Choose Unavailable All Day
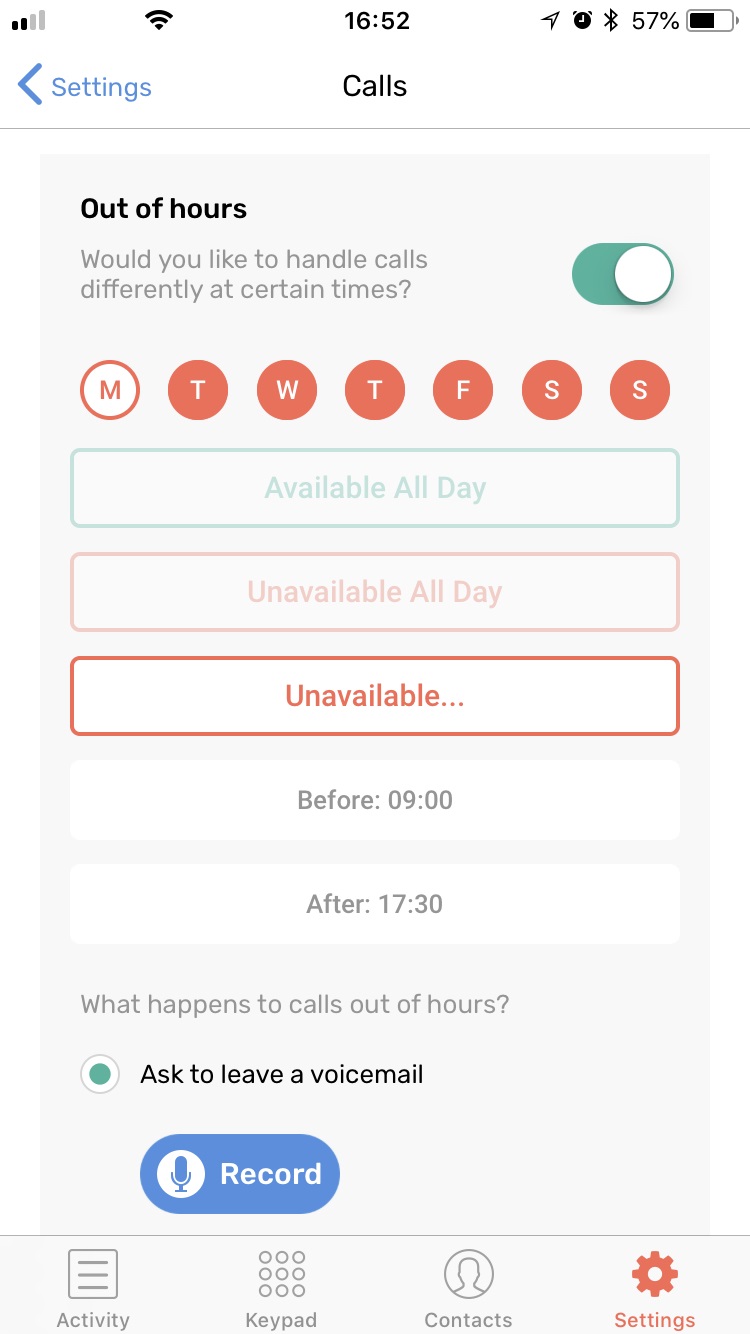750x1334 pixels. coord(375,592)
